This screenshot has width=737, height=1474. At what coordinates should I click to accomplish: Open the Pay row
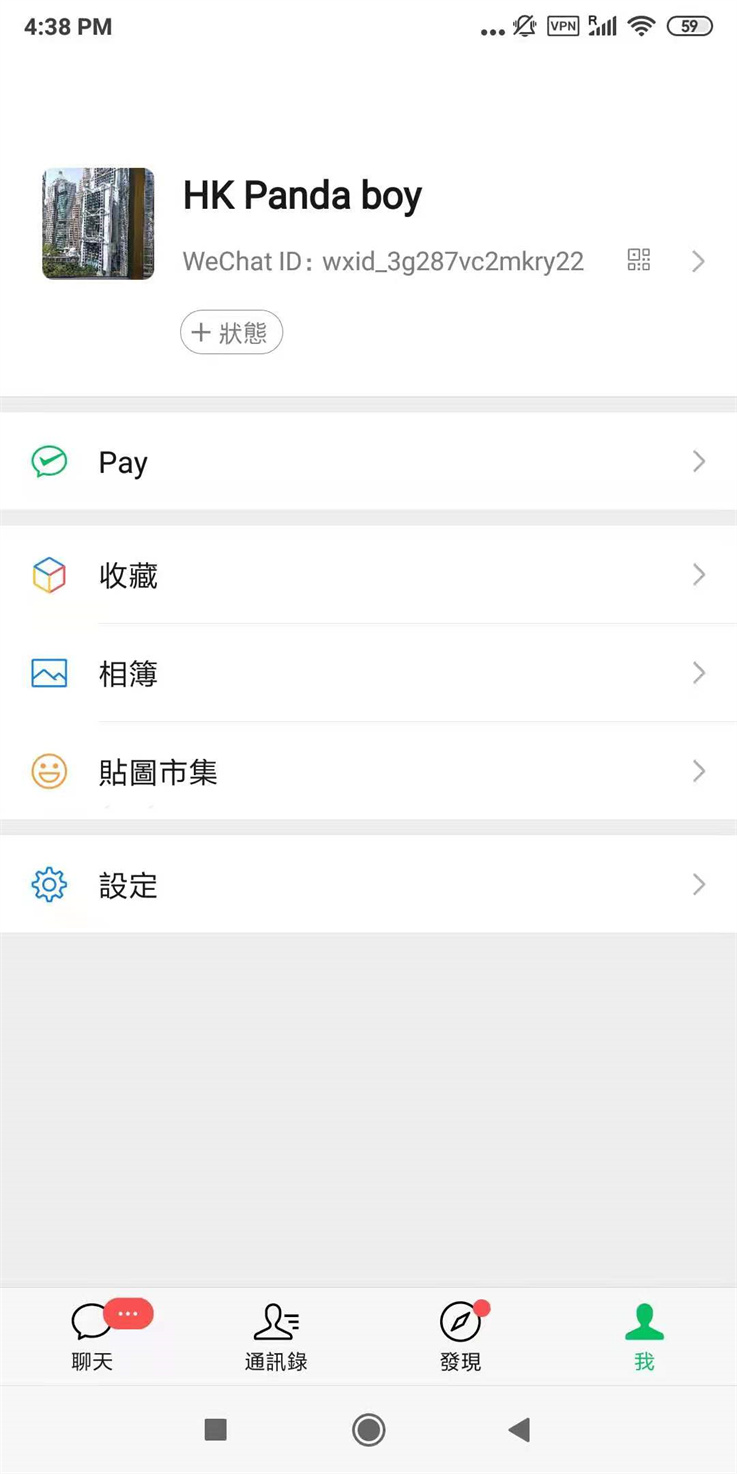tap(368, 462)
